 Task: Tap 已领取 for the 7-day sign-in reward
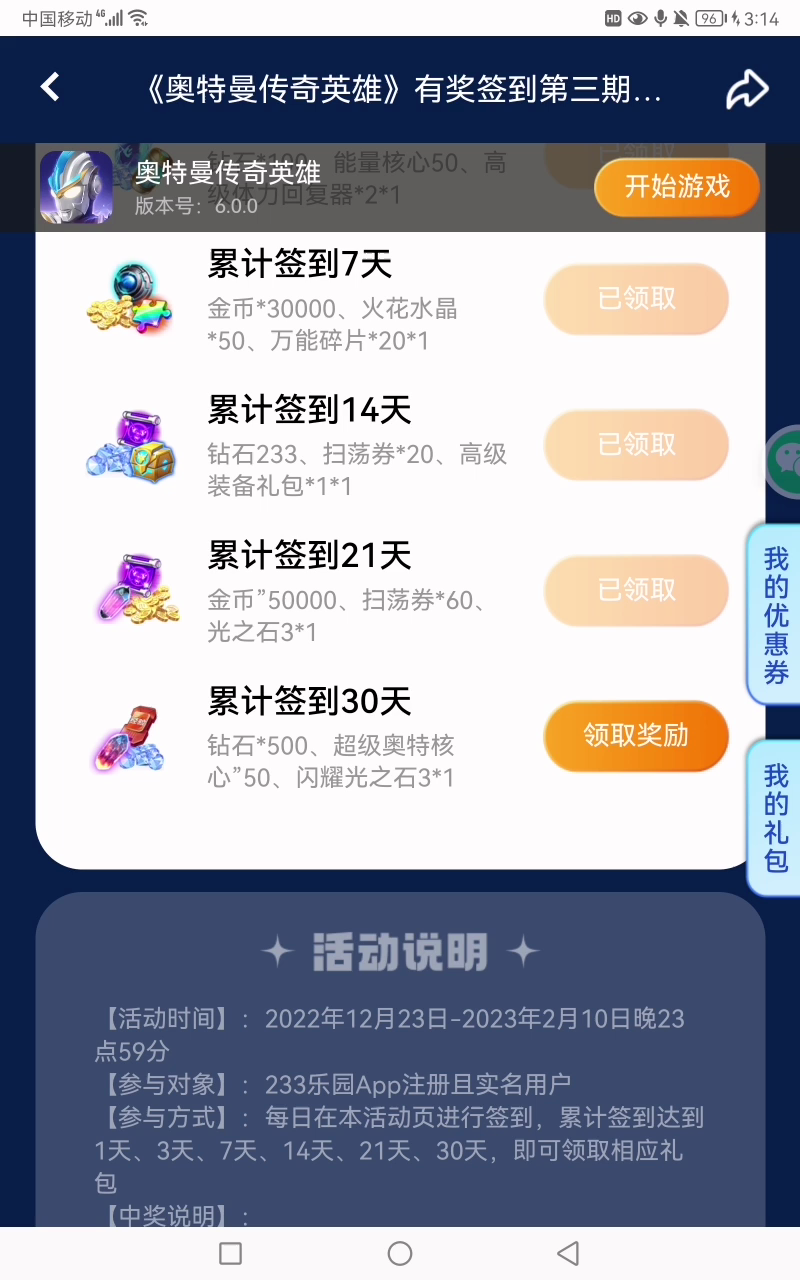[636, 299]
